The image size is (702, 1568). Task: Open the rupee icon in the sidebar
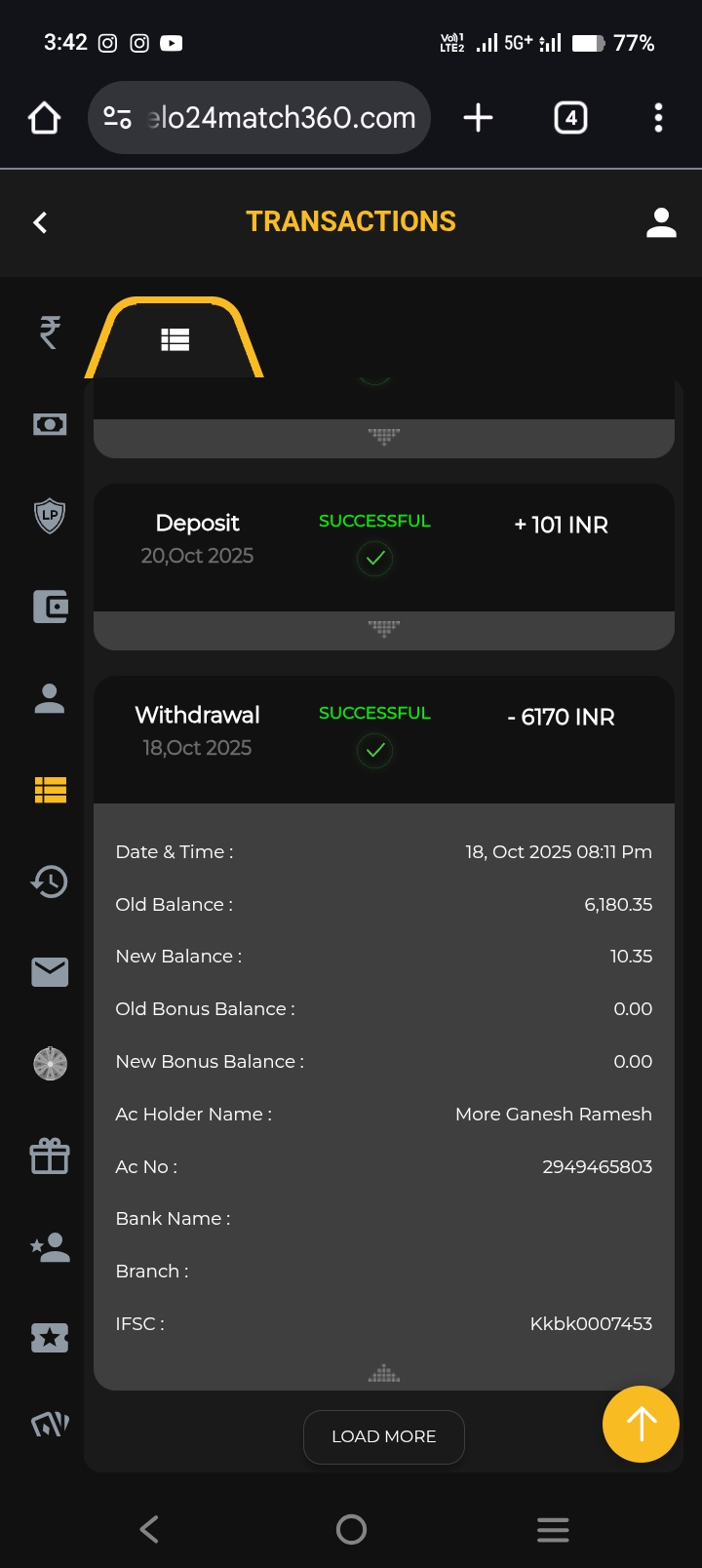[x=50, y=333]
